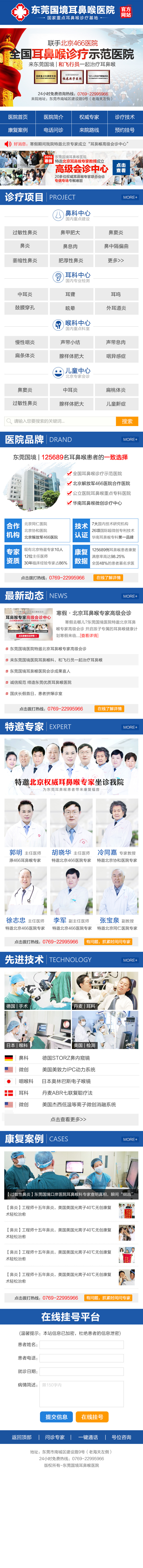Open MORE+ in the 最新动态 header
The image size is (143, 1568).
point(130,596)
